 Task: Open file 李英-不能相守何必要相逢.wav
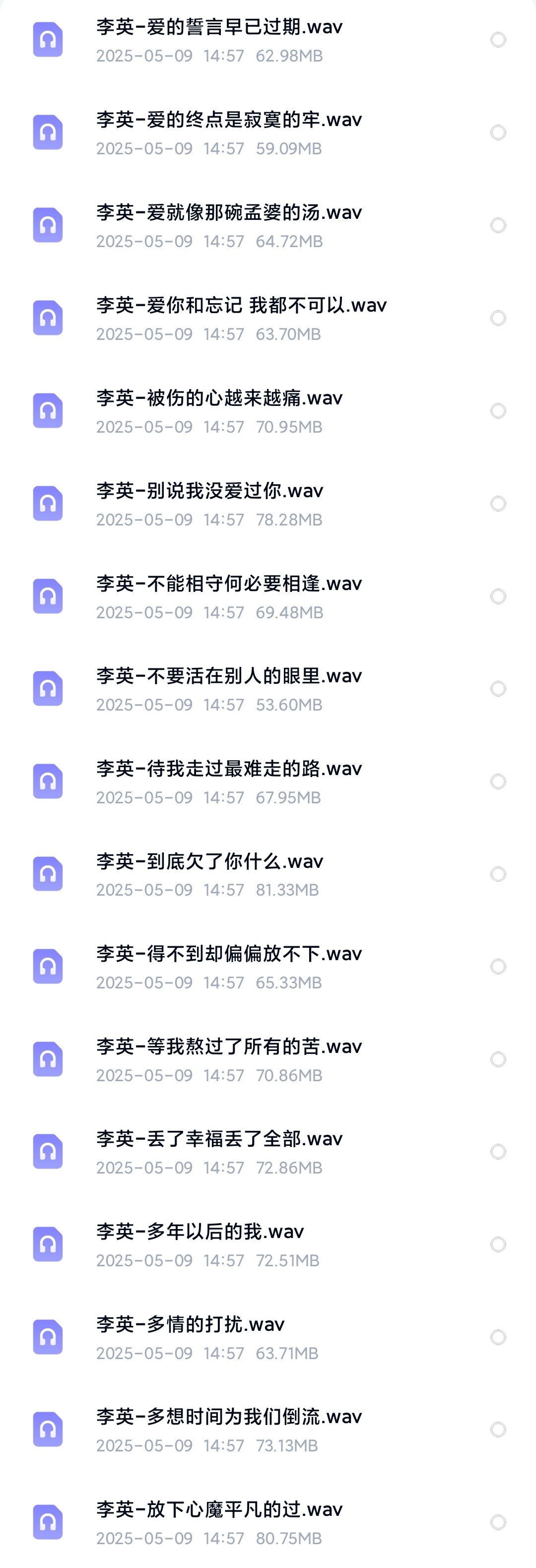229,585
